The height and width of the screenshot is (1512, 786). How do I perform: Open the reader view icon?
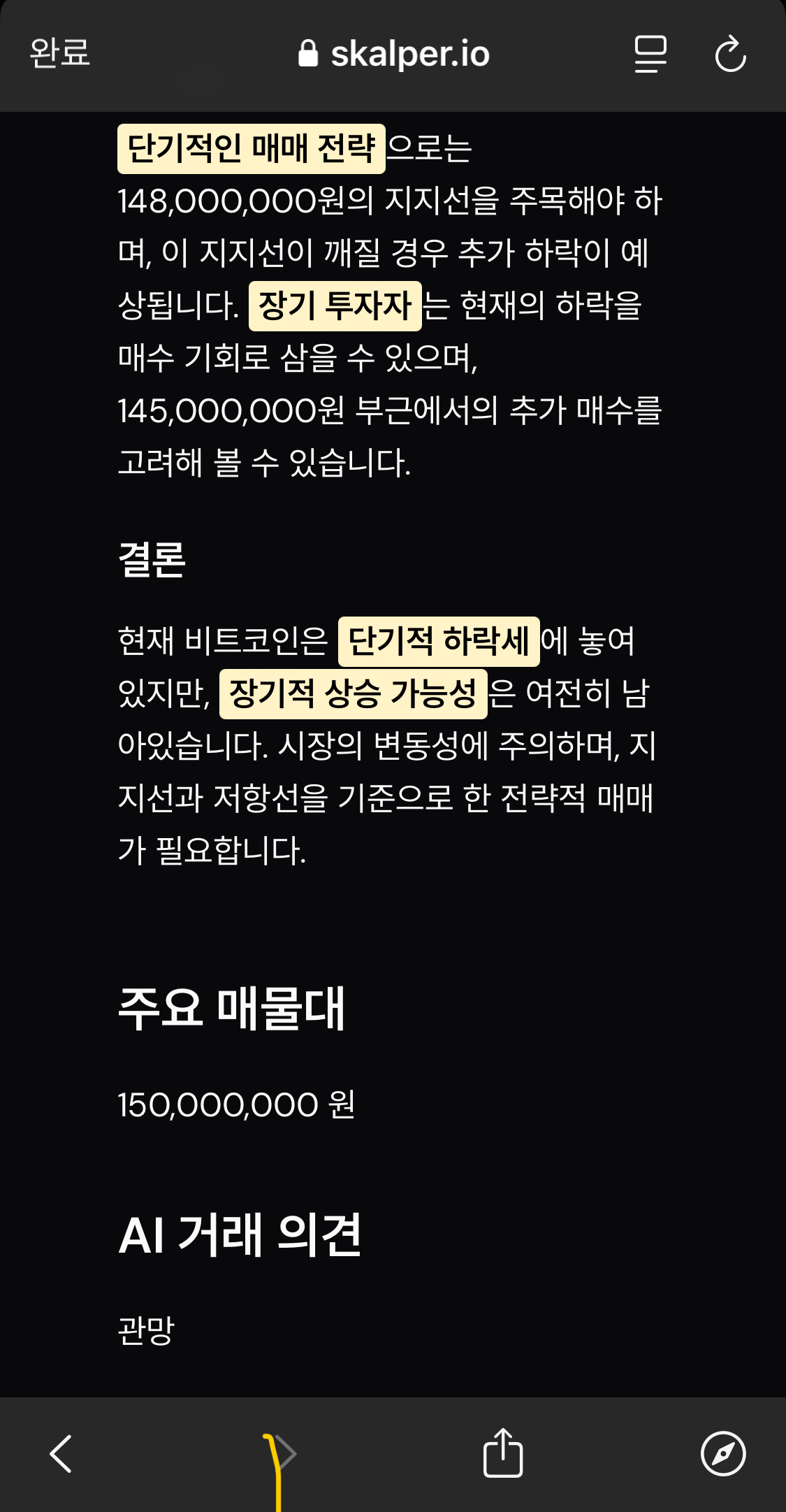650,54
